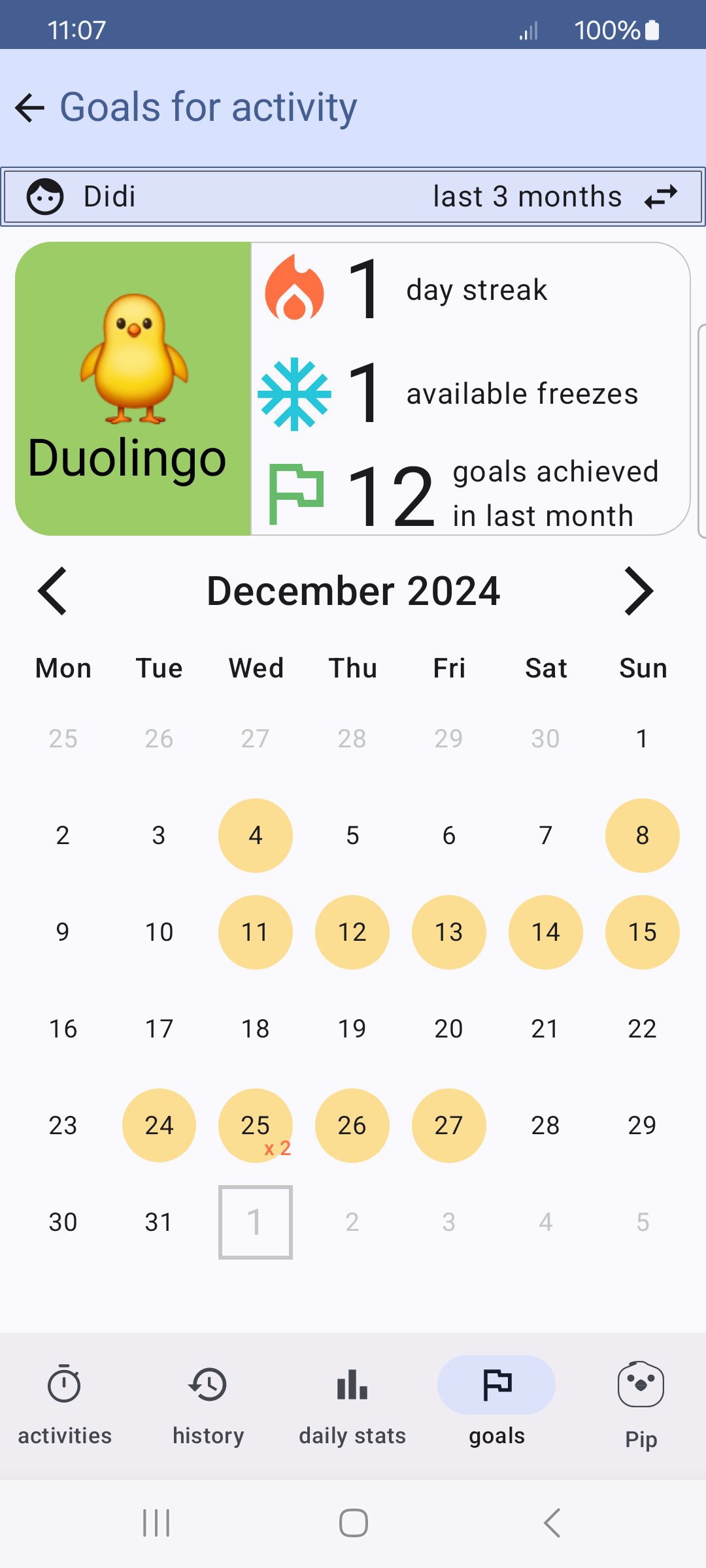Open the Duolingo activity card
Image resolution: width=706 pixels, height=1568 pixels.
(x=133, y=389)
